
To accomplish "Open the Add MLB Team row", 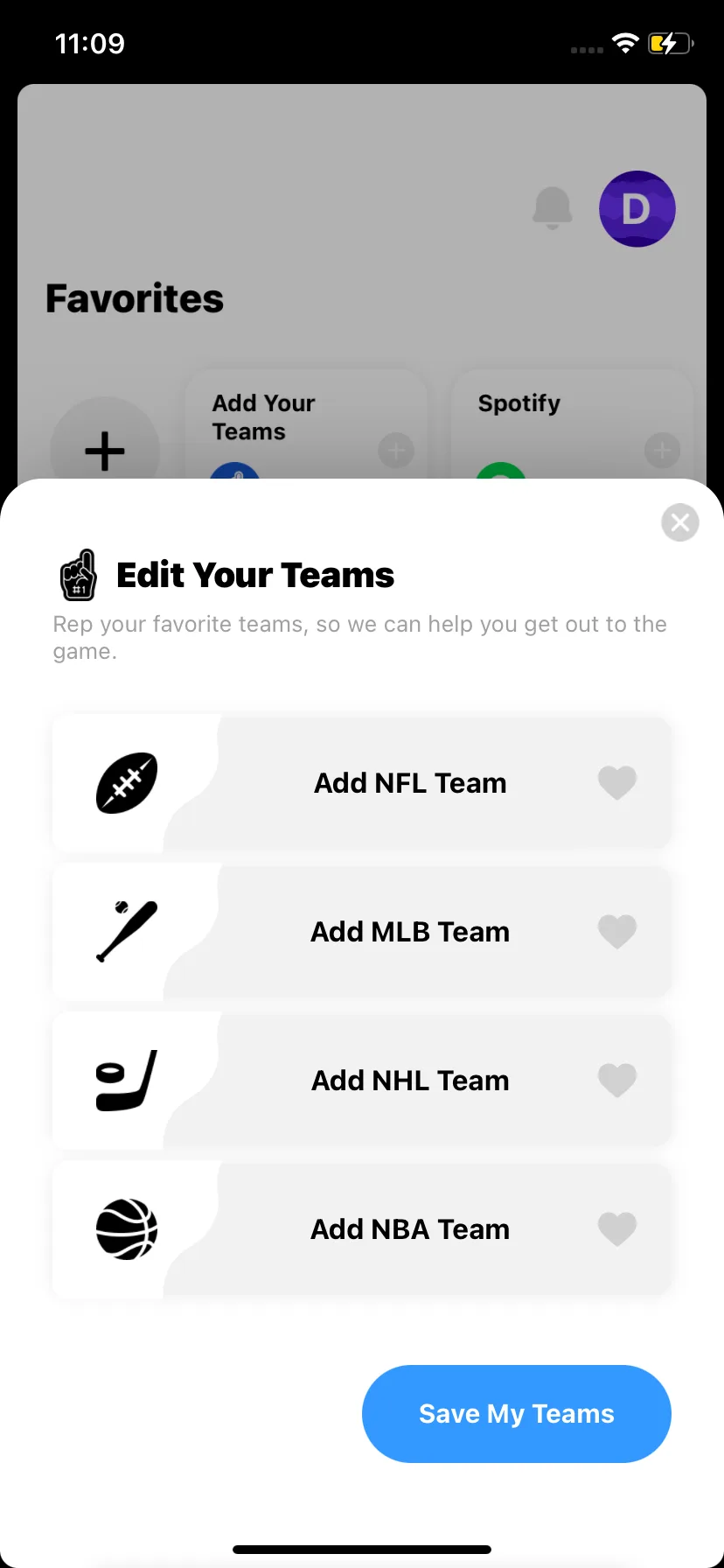I will coord(409,932).
